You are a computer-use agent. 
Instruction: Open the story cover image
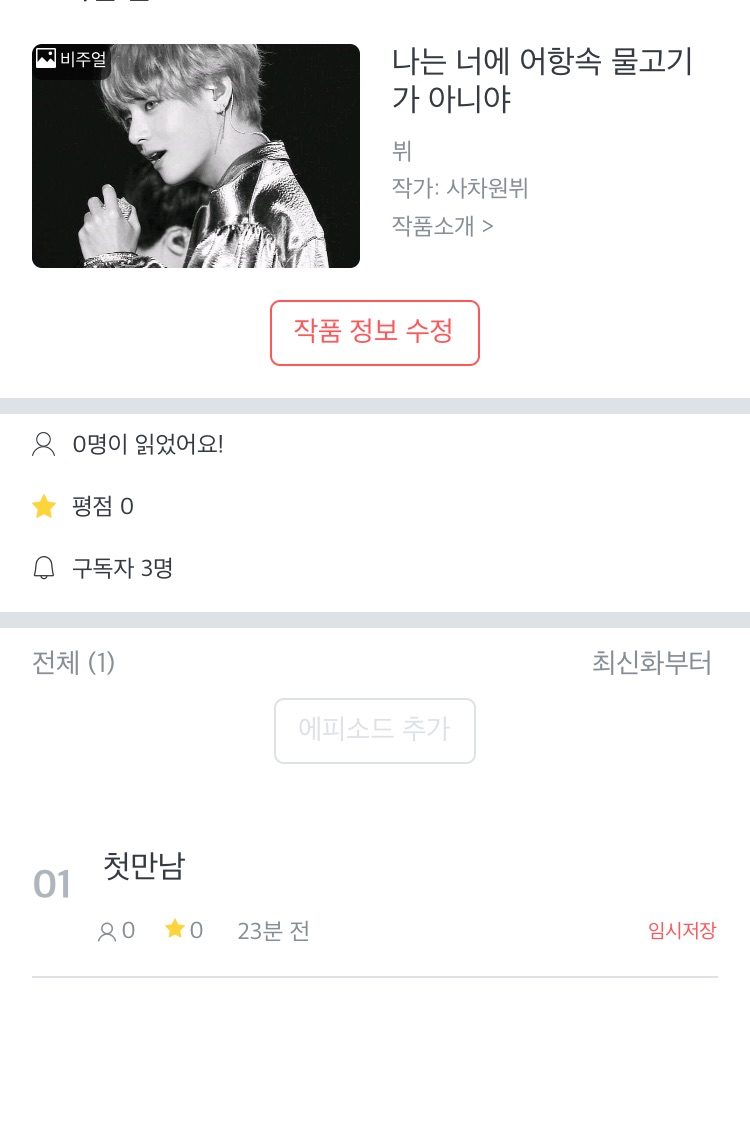[x=196, y=156]
